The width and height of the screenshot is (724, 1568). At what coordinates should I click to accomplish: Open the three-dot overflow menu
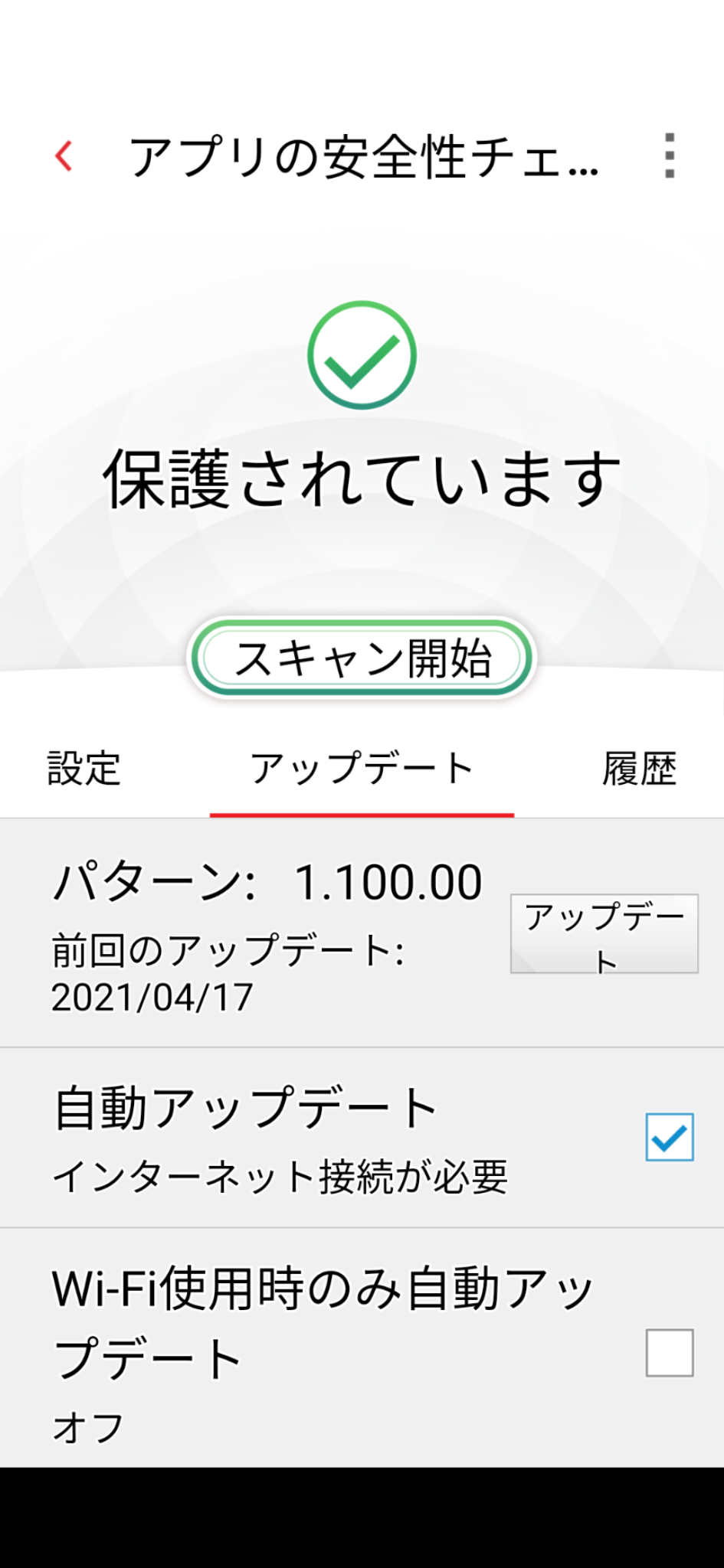pyautogui.click(x=669, y=156)
